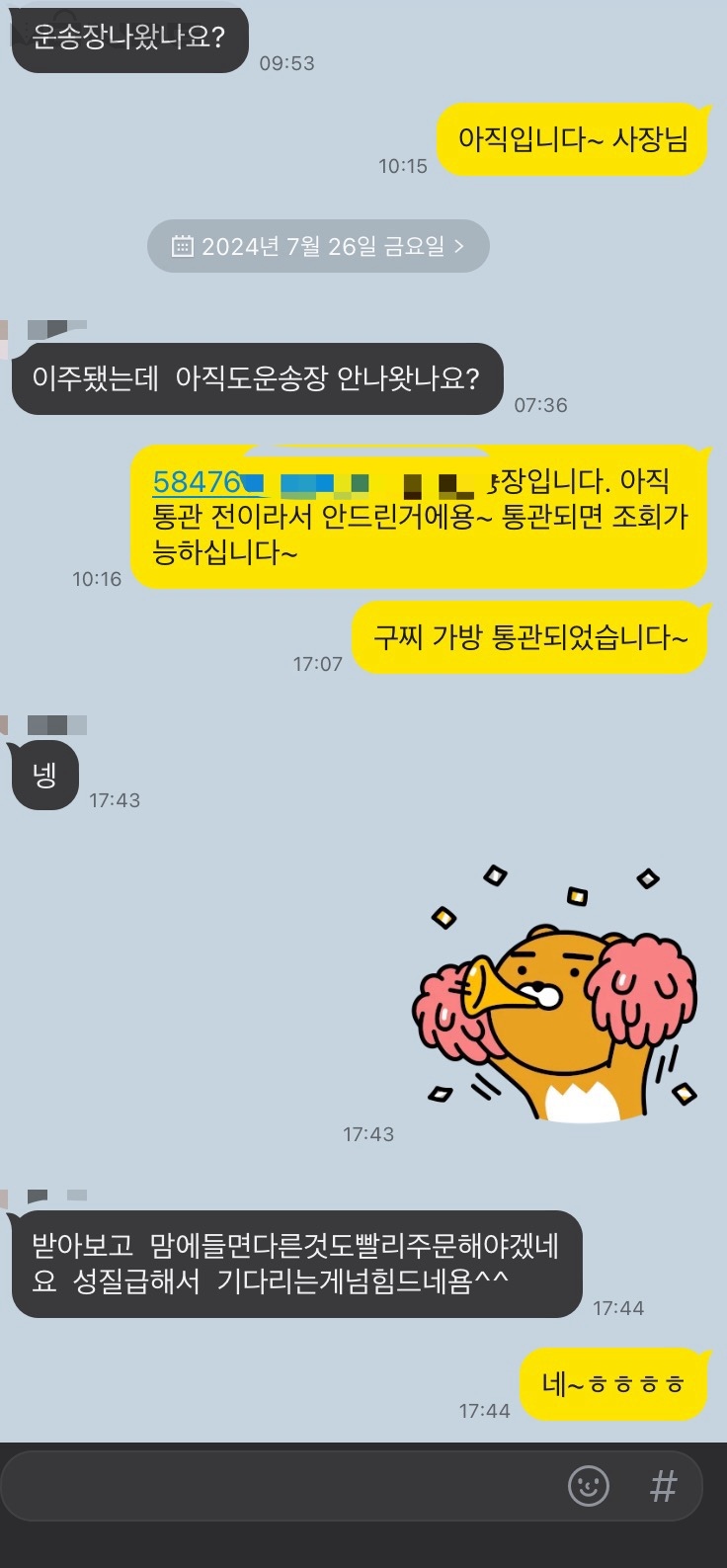
Task: Open the 2024년 7월 26일 date chip
Action: pyautogui.click(x=318, y=246)
